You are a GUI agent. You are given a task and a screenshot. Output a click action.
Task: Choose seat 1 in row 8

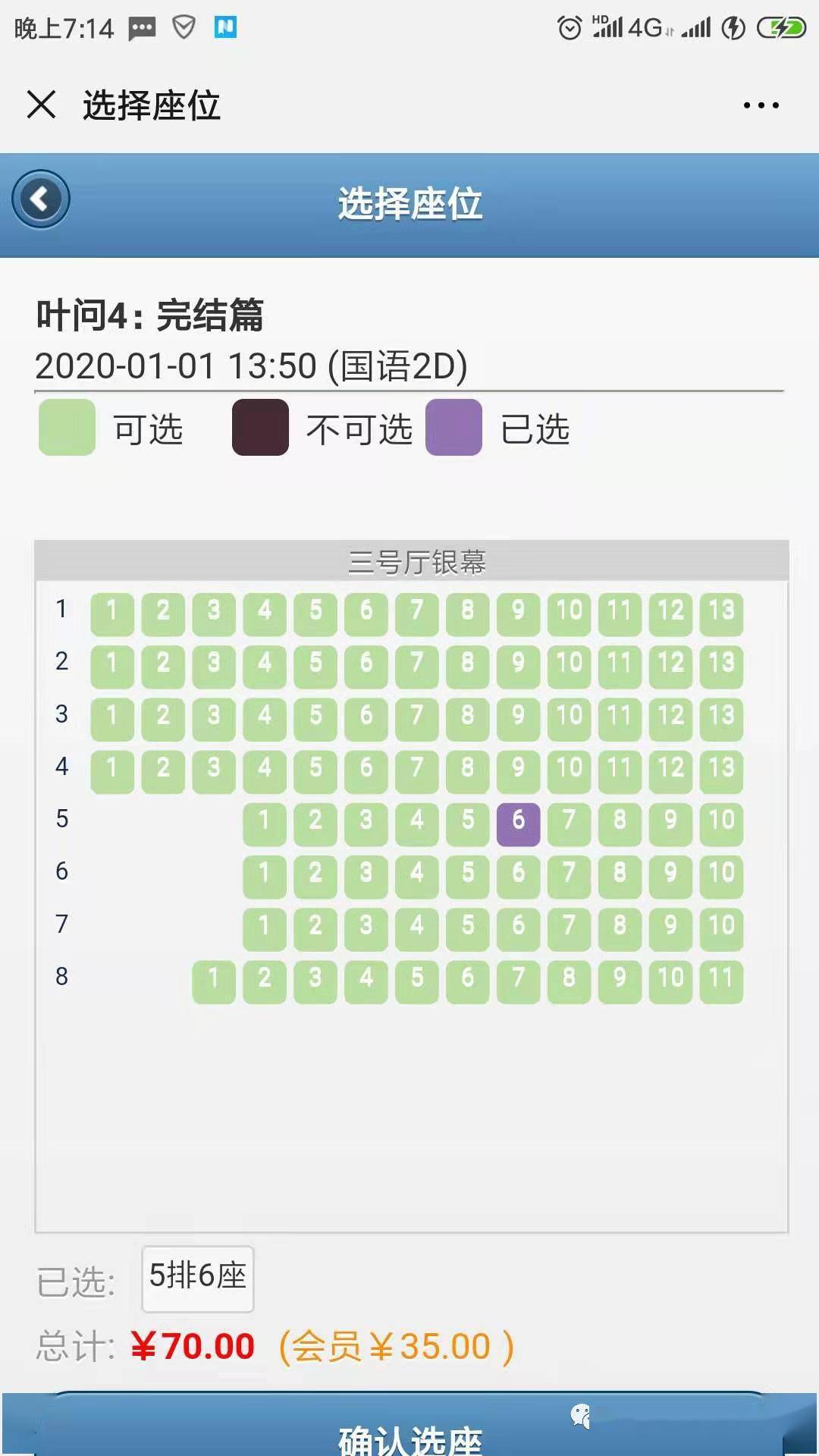214,981
